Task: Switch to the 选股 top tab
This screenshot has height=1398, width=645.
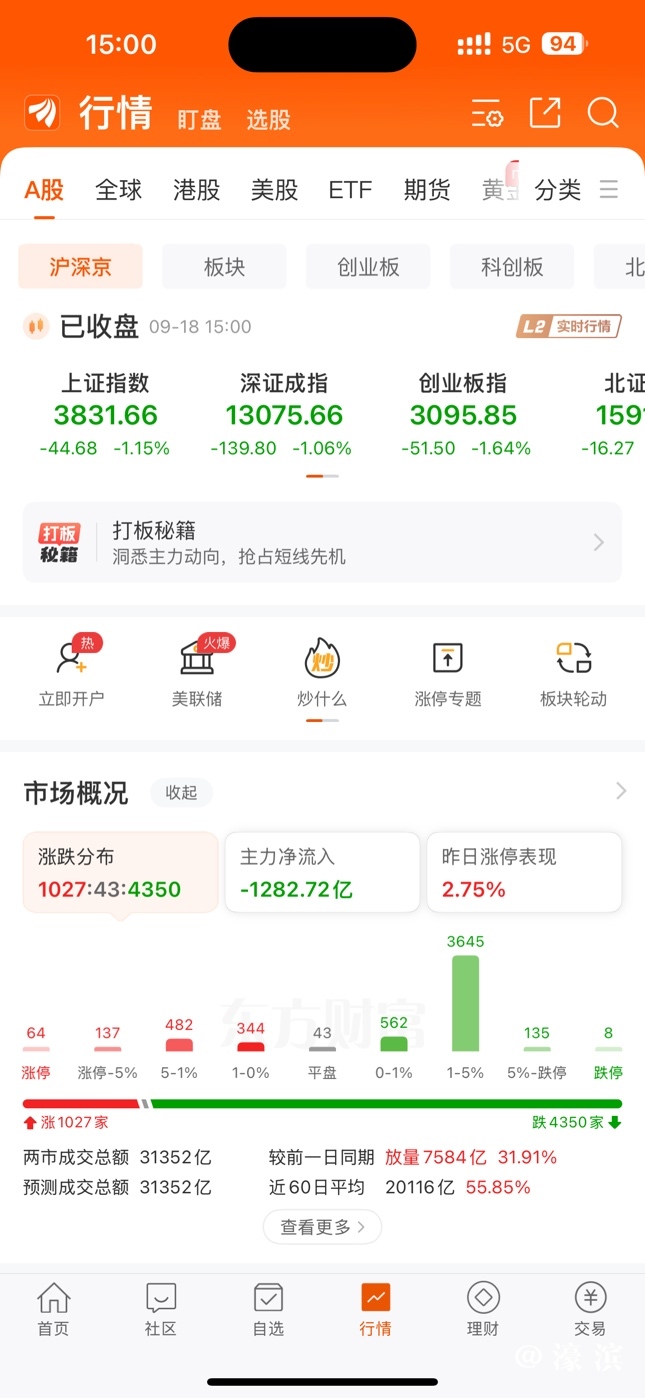Action: point(268,120)
